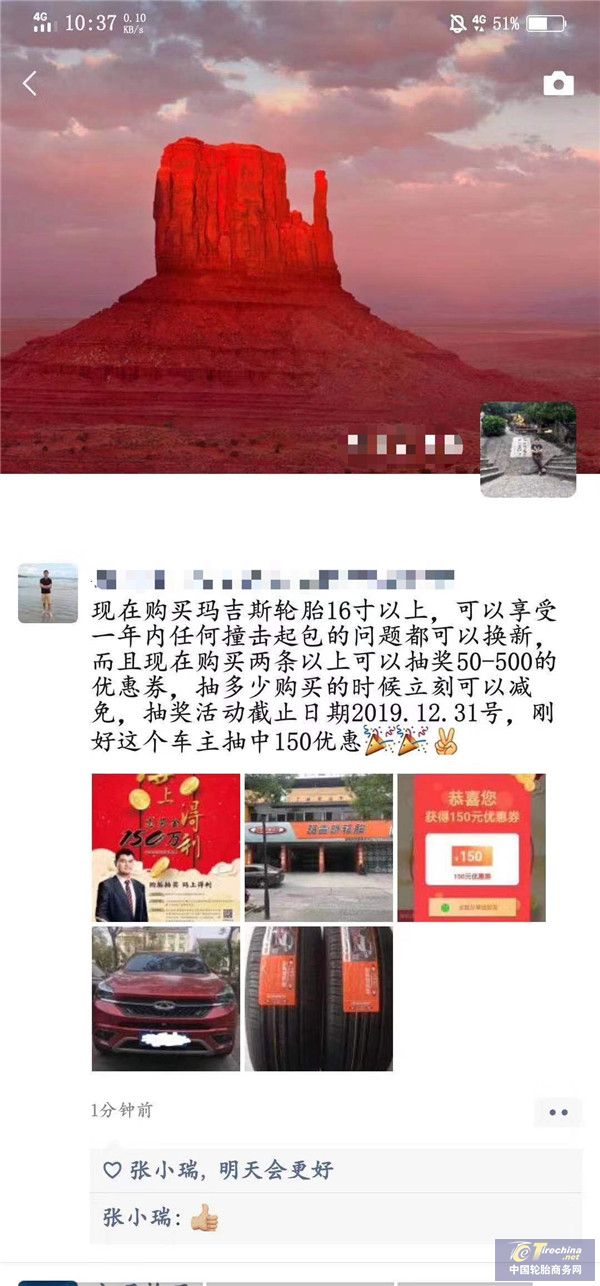Viewport: 600px width, 1286px height.
Task: View the red car photo
Action: pyautogui.click(x=166, y=998)
